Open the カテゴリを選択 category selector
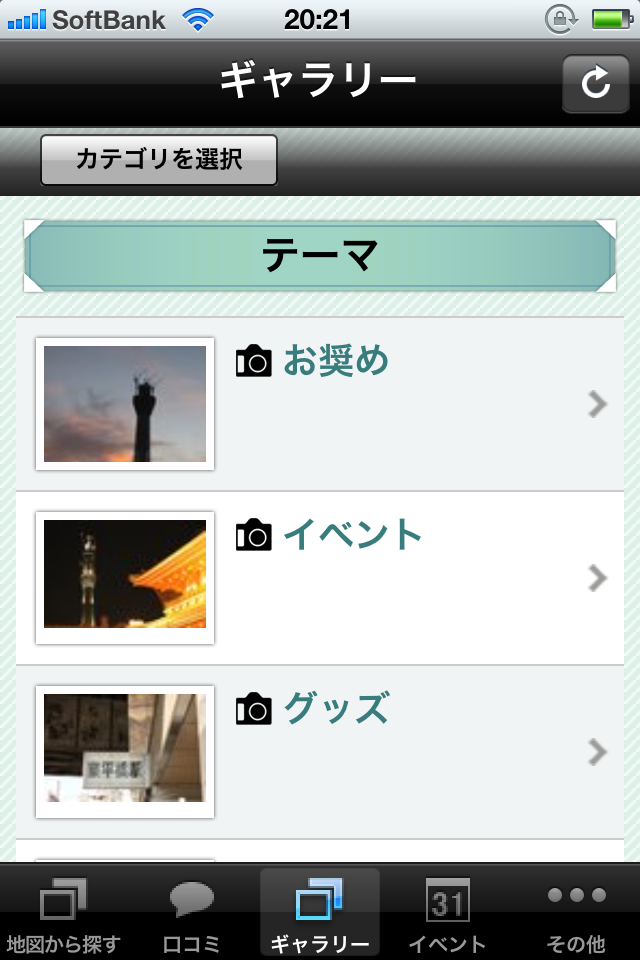640x960 pixels. point(159,160)
